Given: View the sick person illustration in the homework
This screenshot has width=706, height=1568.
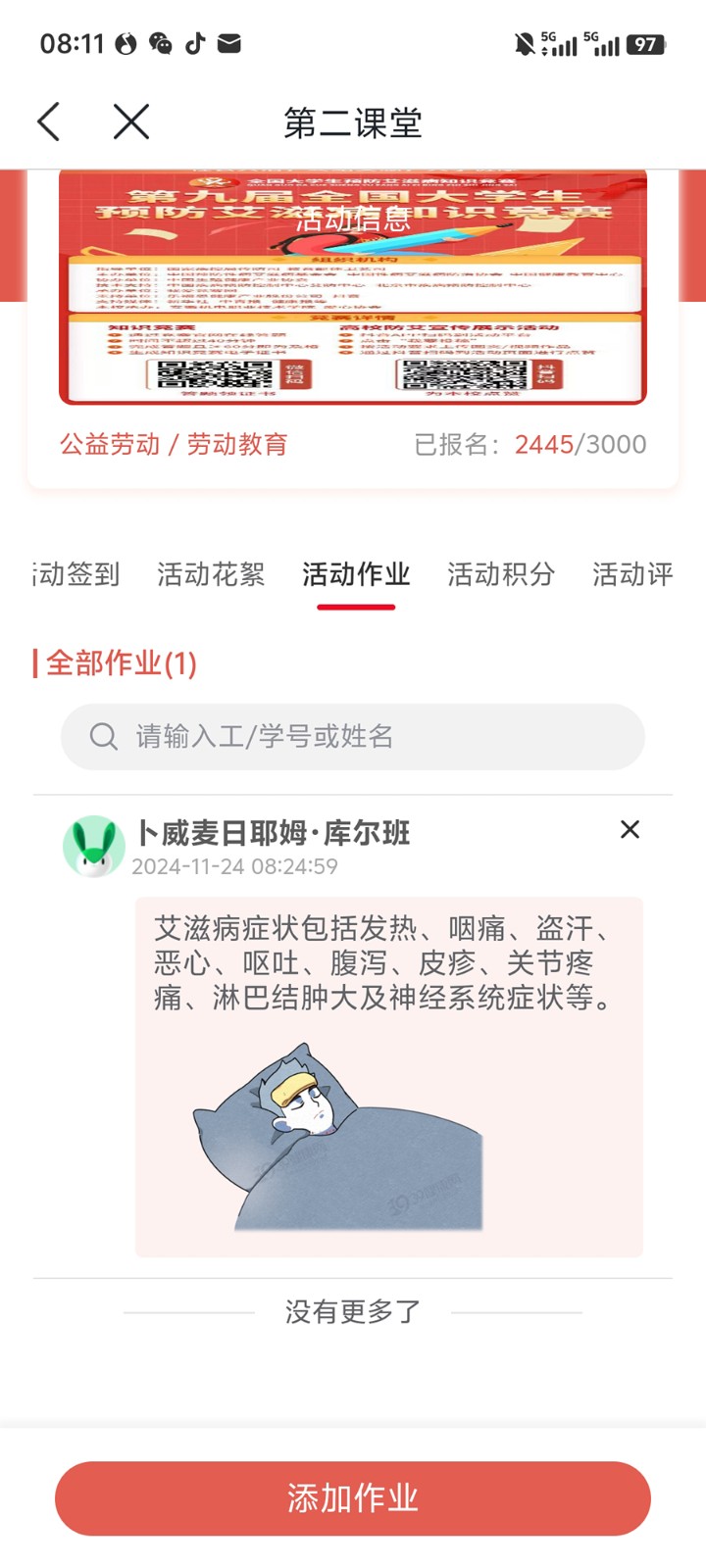Looking at the screenshot, I should pos(338,1137).
